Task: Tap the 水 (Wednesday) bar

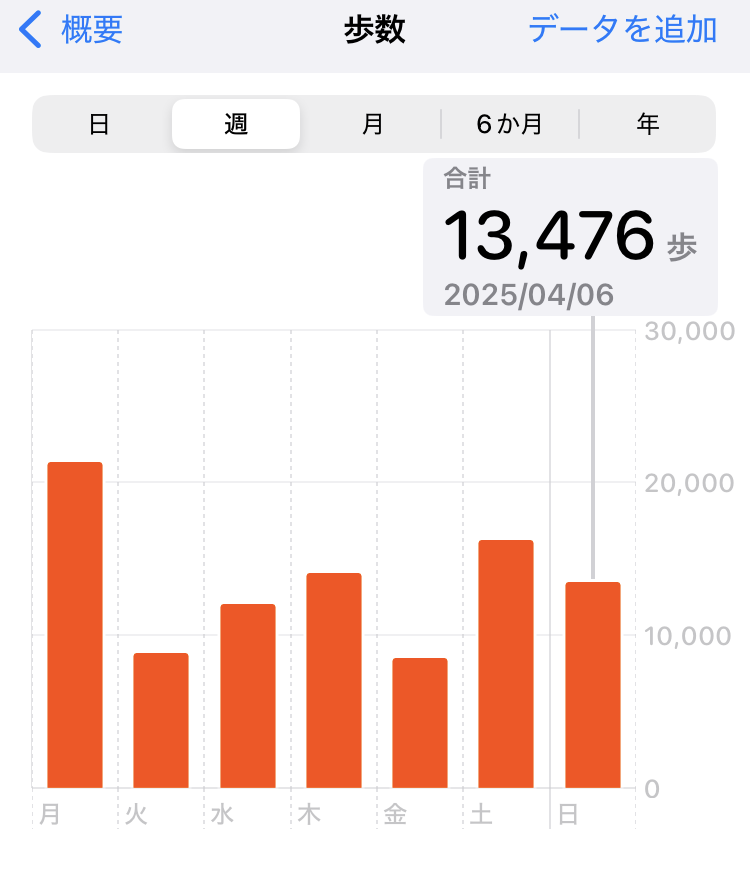Action: click(248, 696)
